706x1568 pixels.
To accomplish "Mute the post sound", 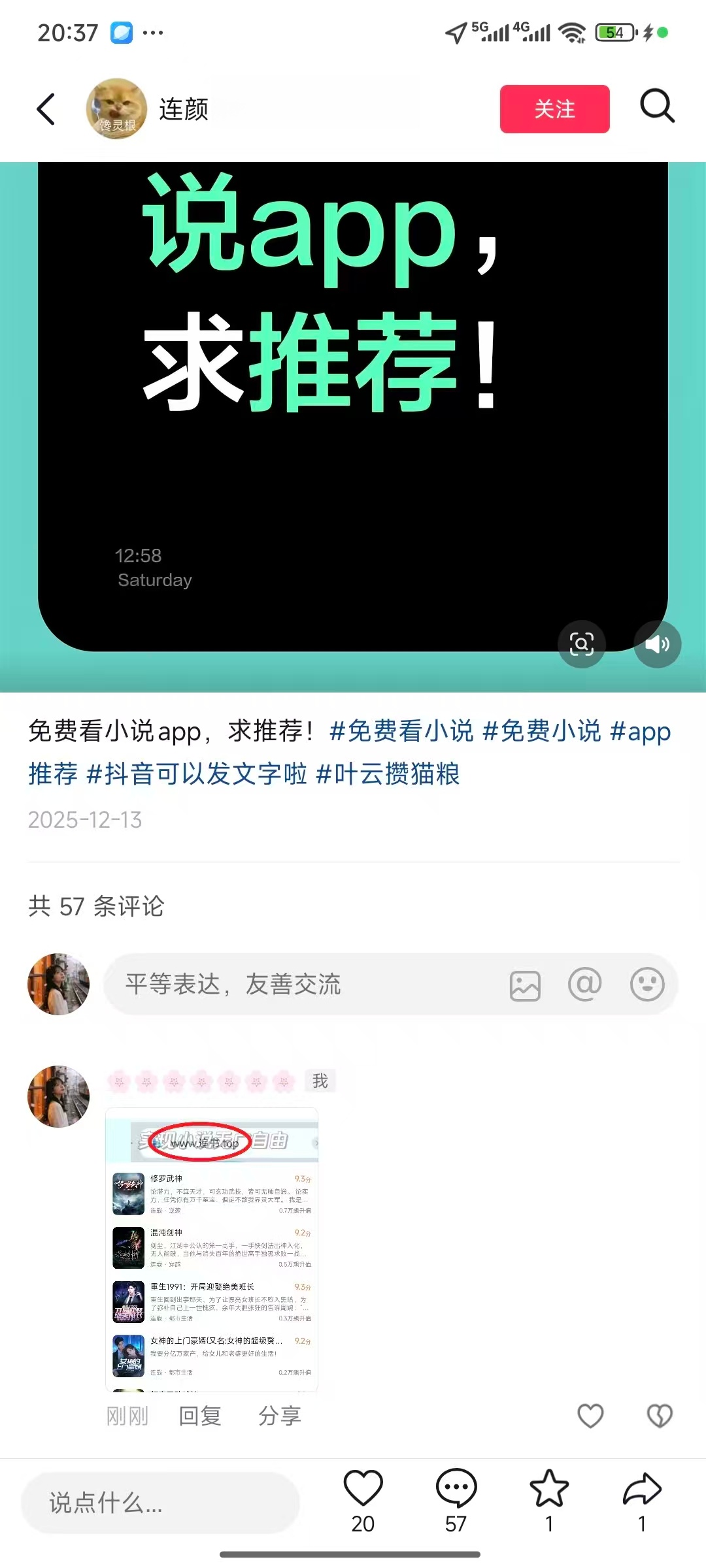I will click(657, 644).
